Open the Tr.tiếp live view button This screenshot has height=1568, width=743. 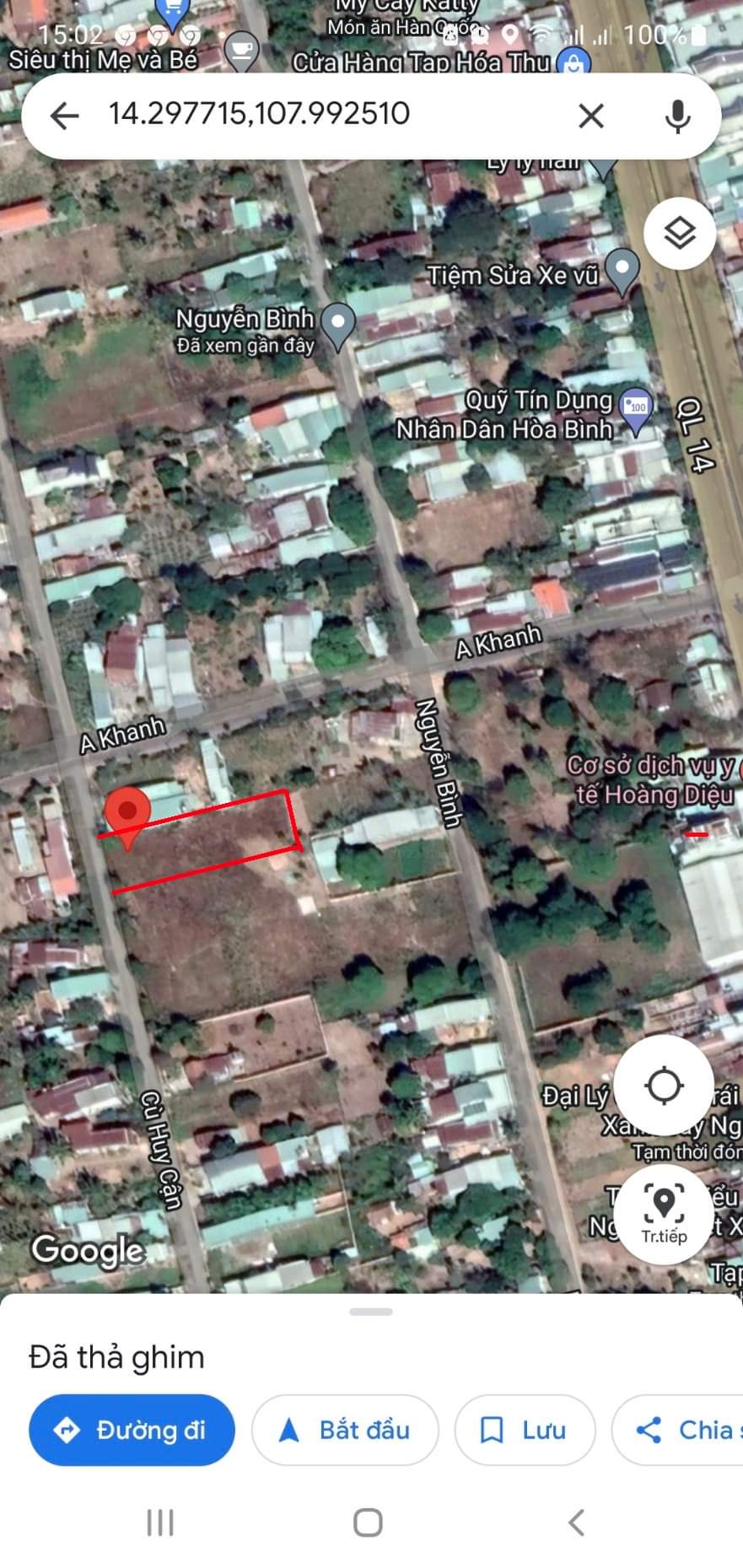(664, 1212)
